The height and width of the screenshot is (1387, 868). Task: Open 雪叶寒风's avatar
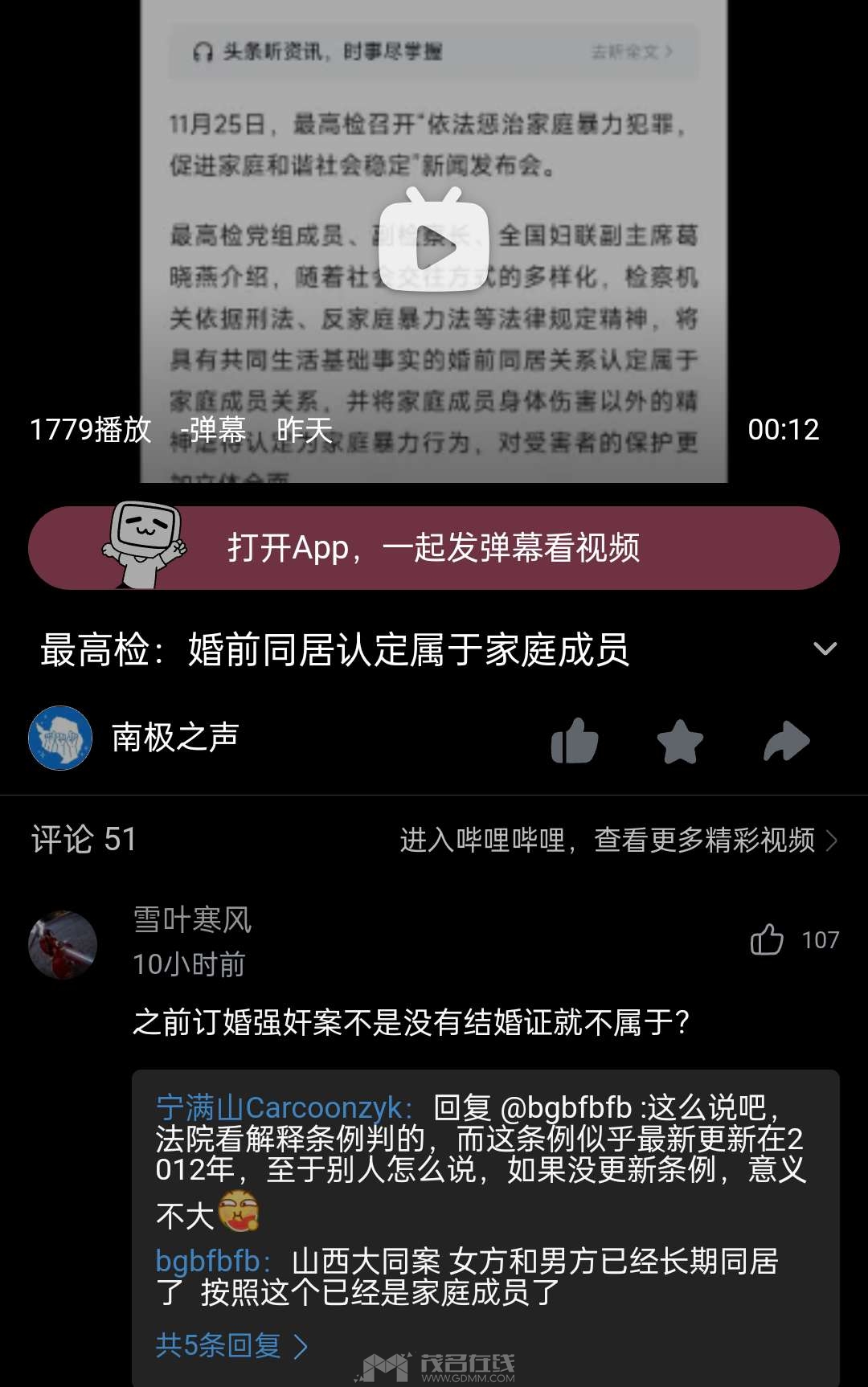63,945
